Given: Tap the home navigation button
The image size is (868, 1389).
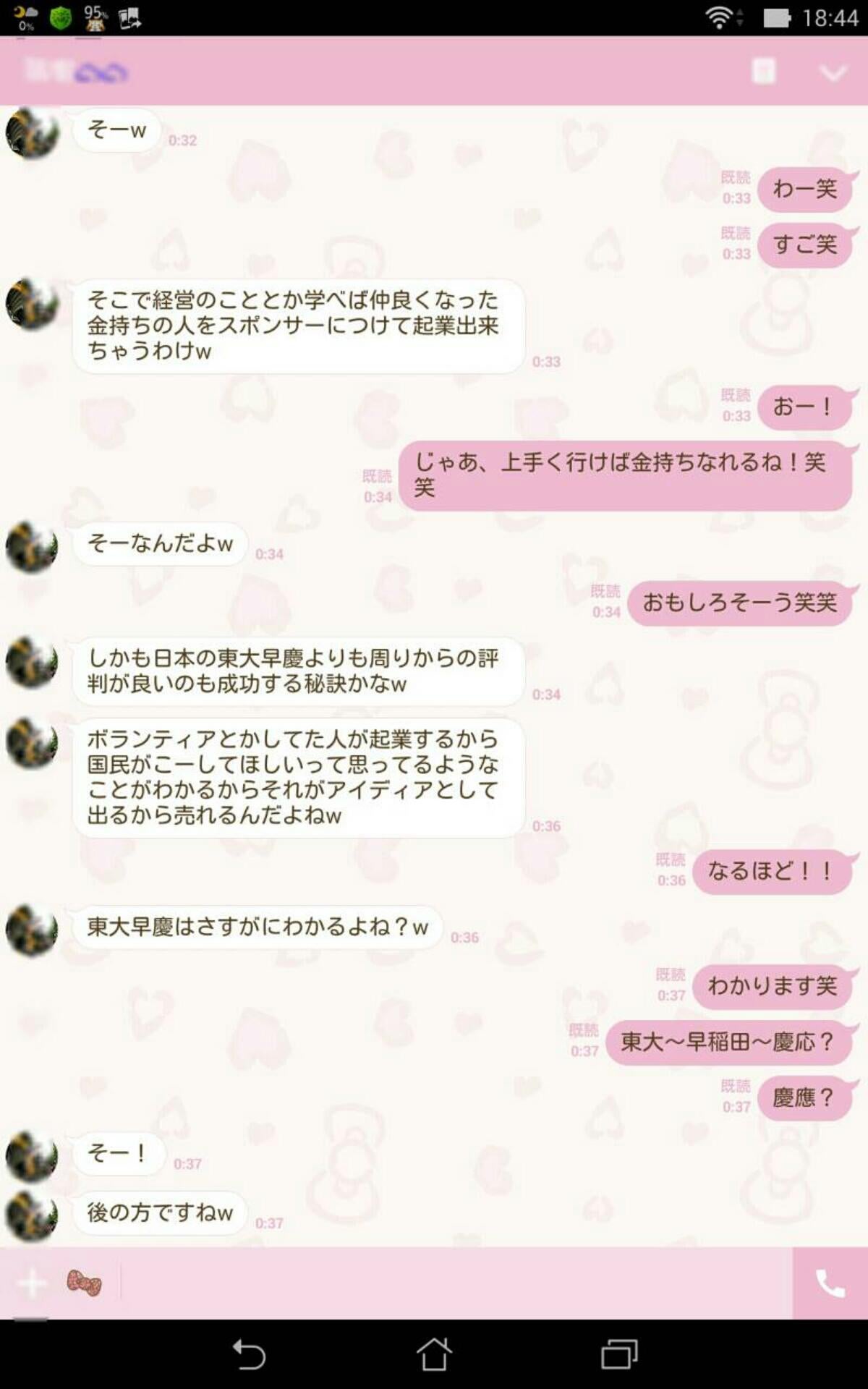Looking at the screenshot, I should (434, 1352).
